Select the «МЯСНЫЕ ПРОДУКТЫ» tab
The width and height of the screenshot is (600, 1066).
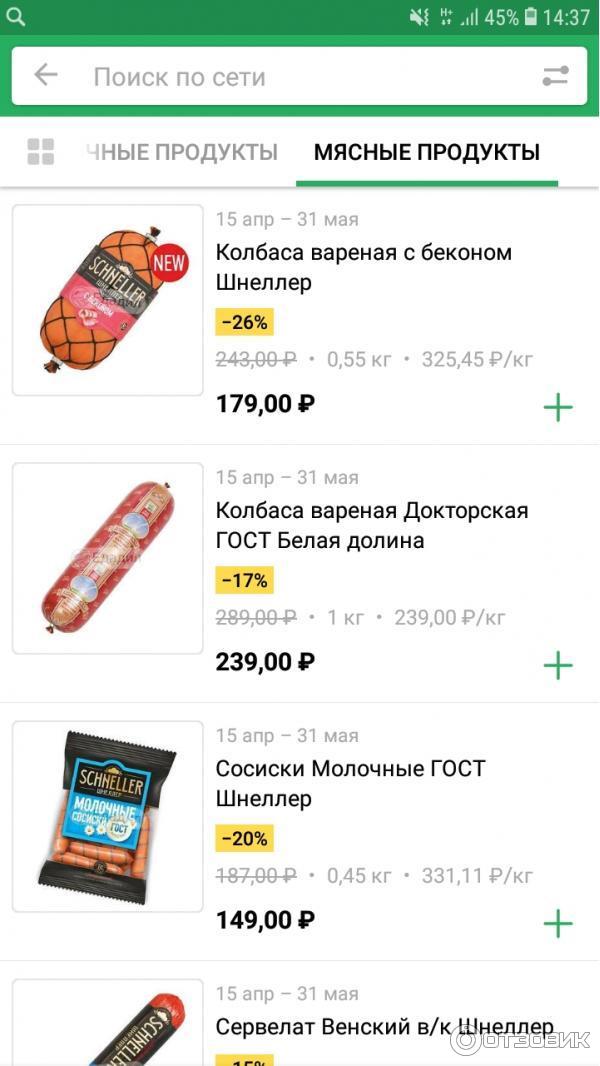(x=427, y=152)
